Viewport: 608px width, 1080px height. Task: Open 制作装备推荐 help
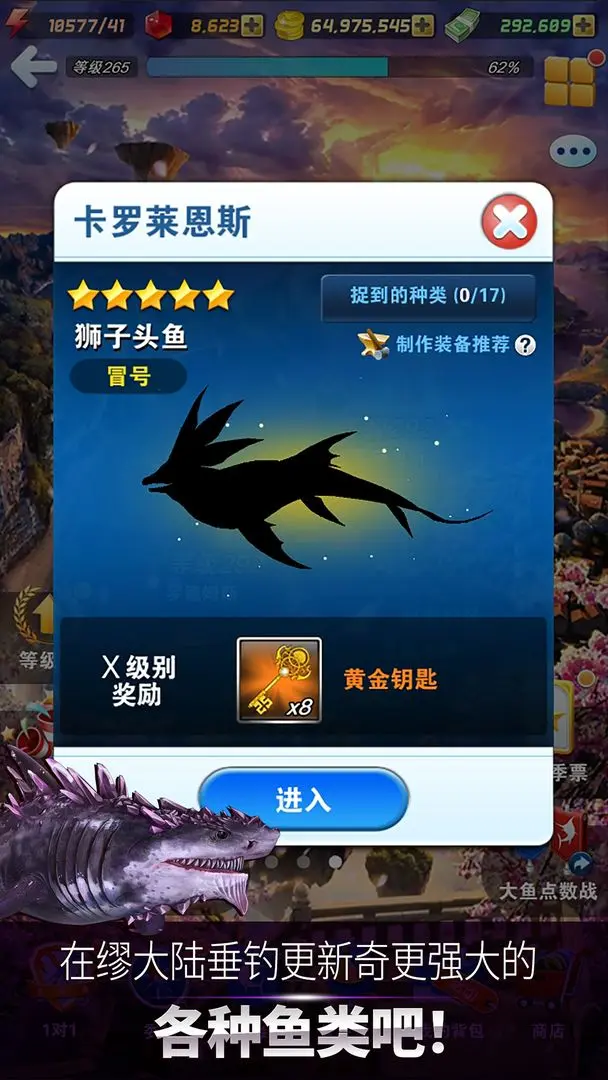coord(525,345)
